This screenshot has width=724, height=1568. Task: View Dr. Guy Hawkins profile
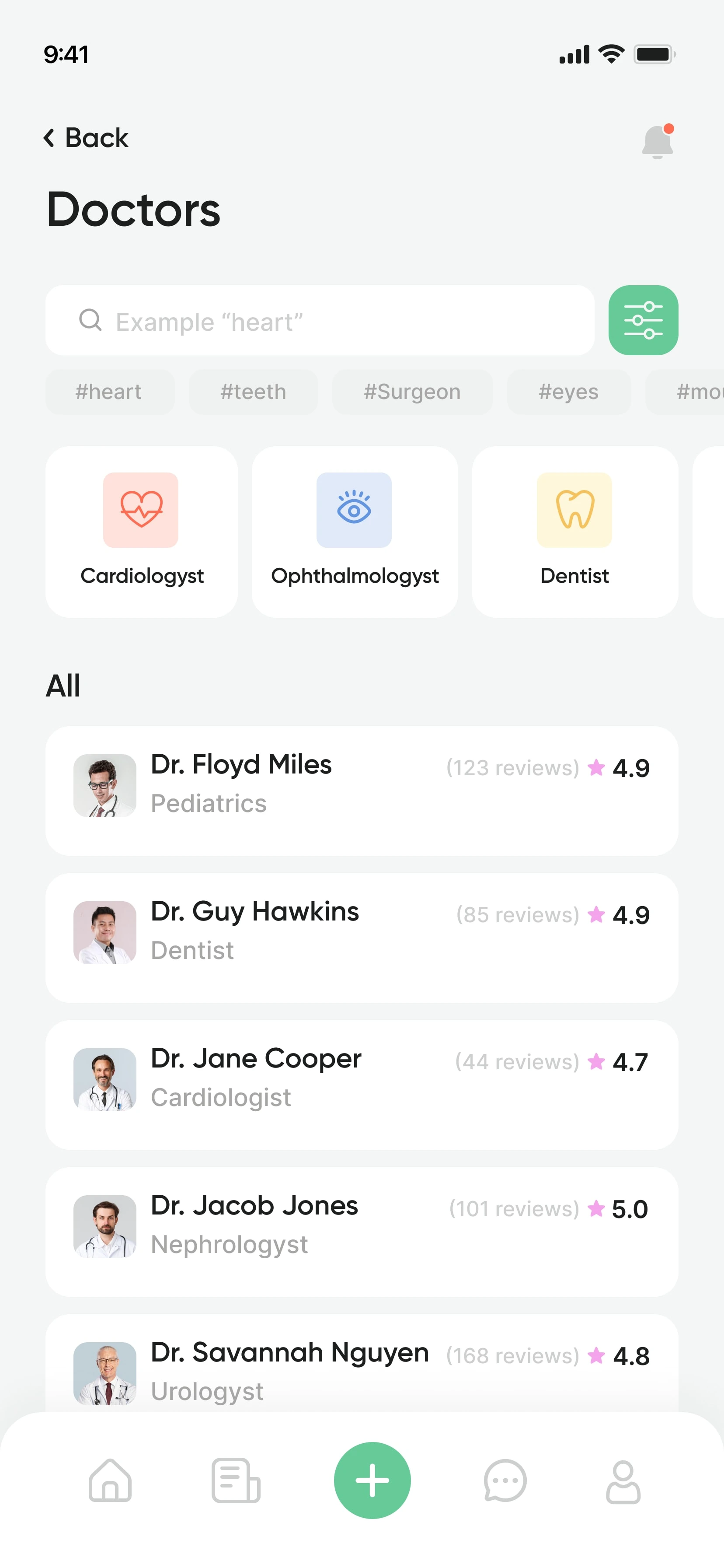point(362,938)
